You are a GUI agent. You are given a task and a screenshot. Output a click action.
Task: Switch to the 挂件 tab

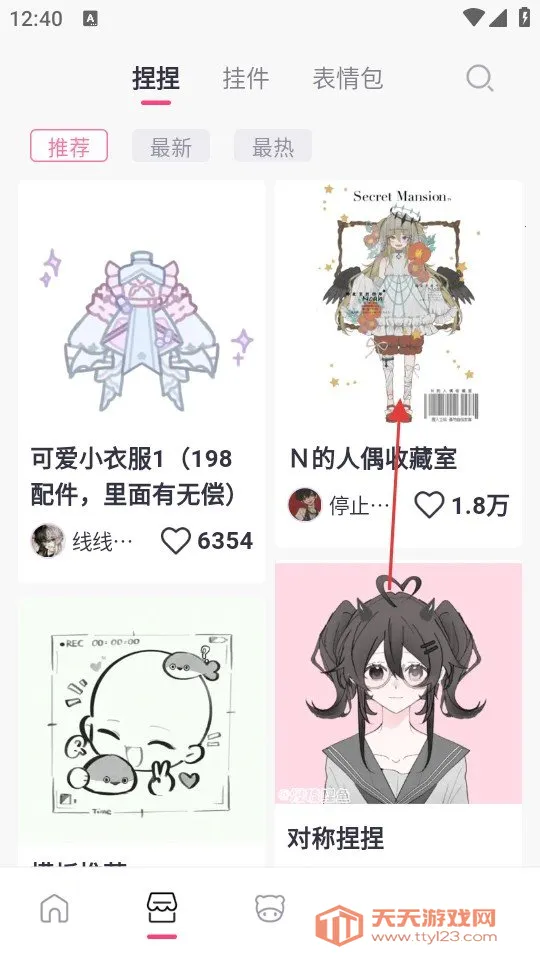pyautogui.click(x=246, y=78)
